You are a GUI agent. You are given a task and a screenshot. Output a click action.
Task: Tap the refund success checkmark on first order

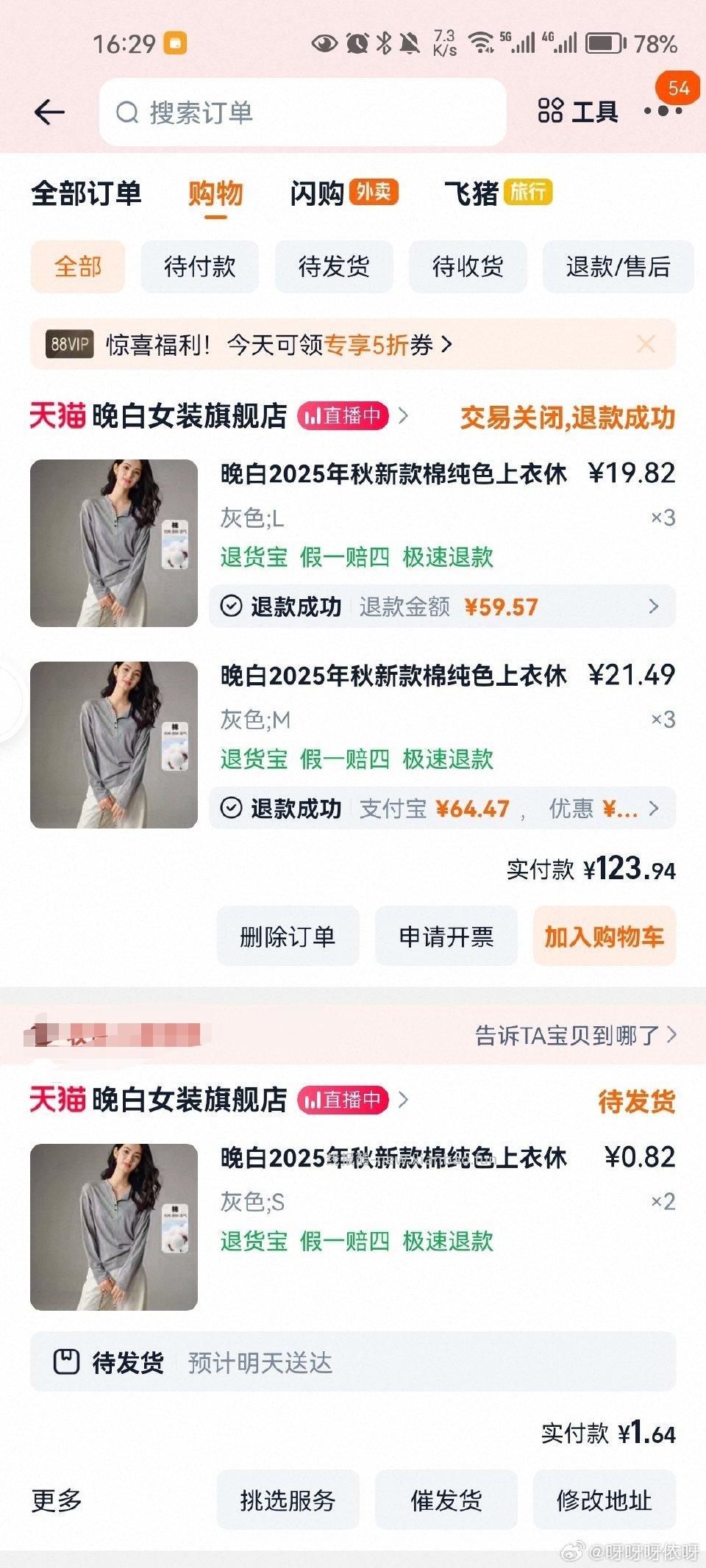231,606
